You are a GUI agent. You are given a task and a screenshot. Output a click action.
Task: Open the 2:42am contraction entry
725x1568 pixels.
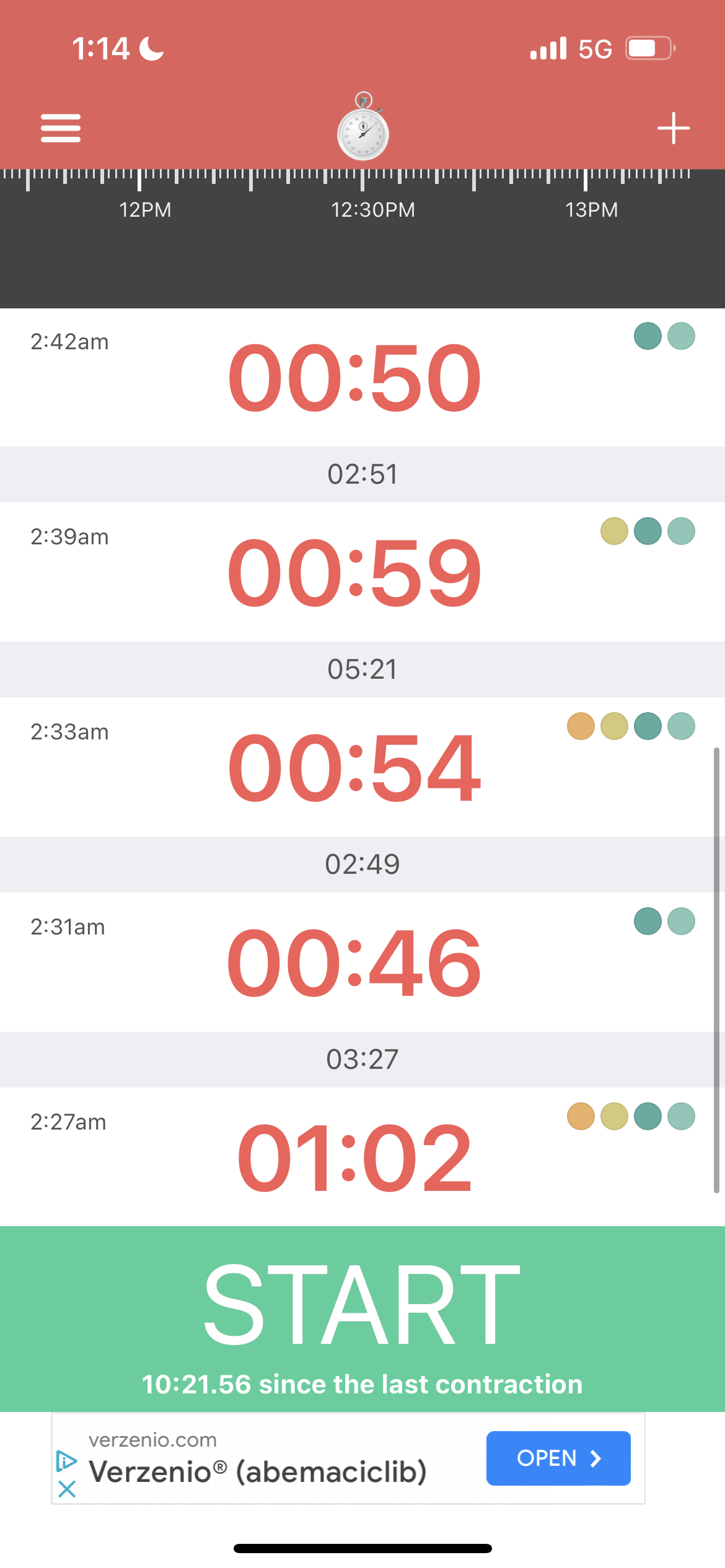[362, 377]
